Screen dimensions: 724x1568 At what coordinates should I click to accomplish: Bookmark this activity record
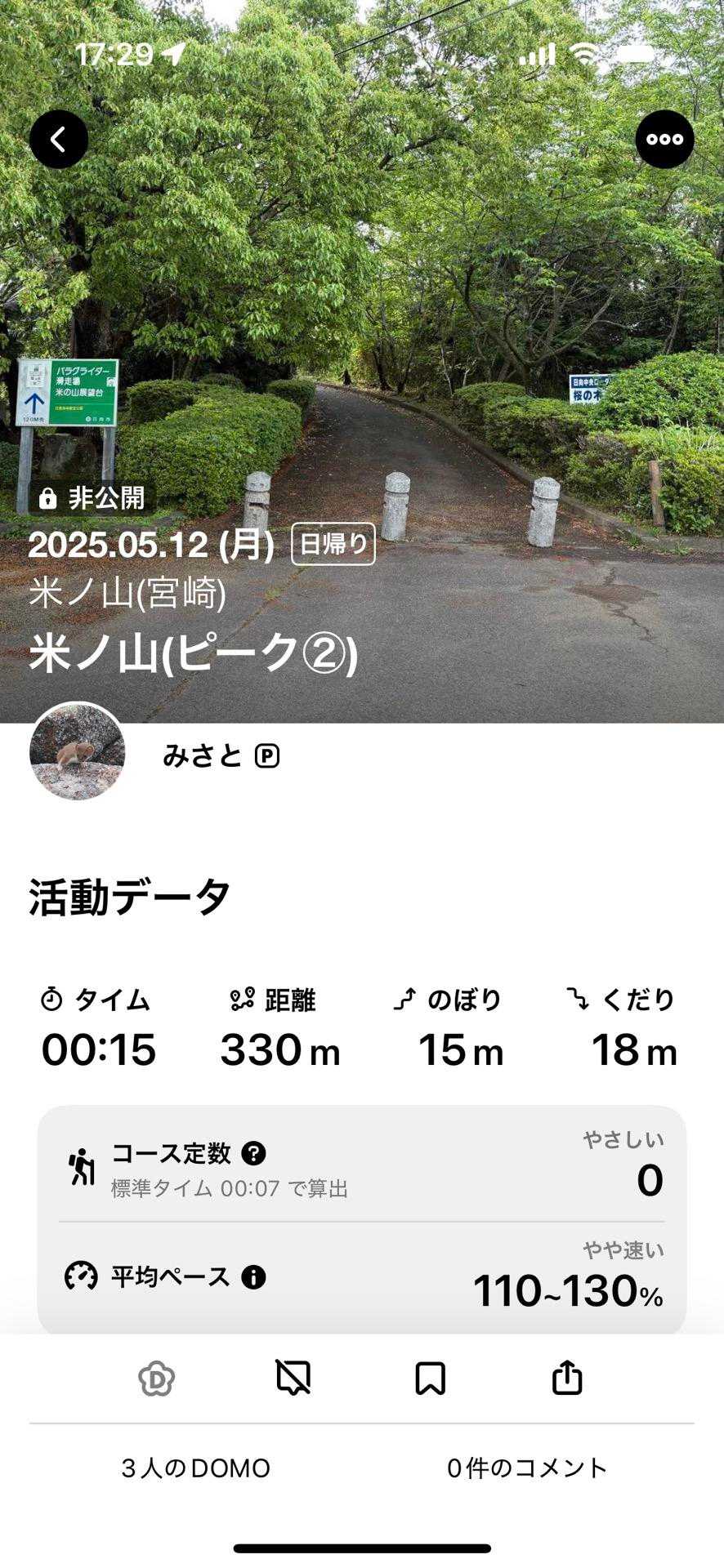[430, 1379]
